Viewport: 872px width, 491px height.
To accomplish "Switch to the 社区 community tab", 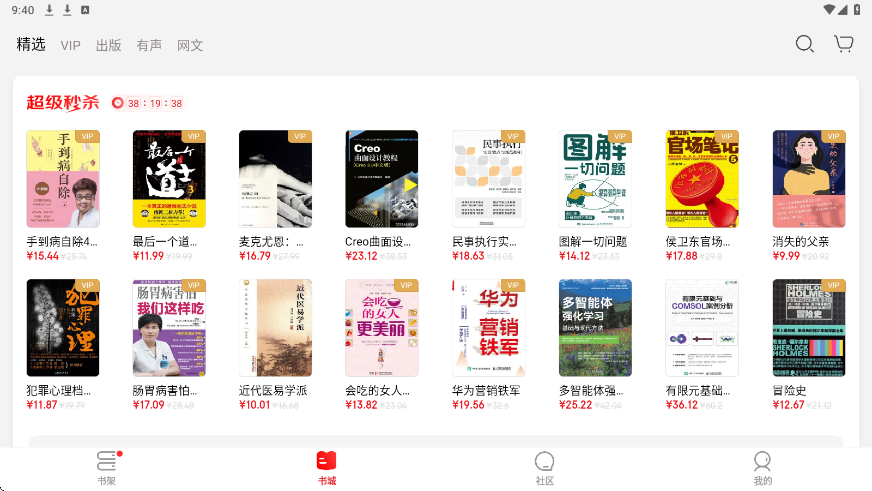I will pos(544,468).
